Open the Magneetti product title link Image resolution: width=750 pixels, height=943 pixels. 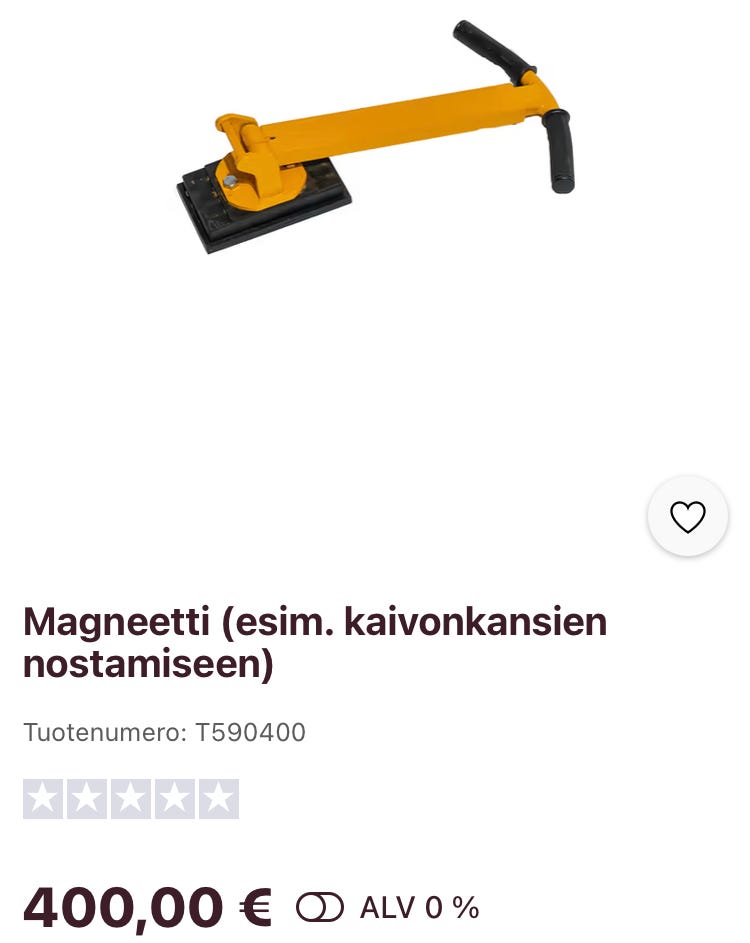(315, 642)
